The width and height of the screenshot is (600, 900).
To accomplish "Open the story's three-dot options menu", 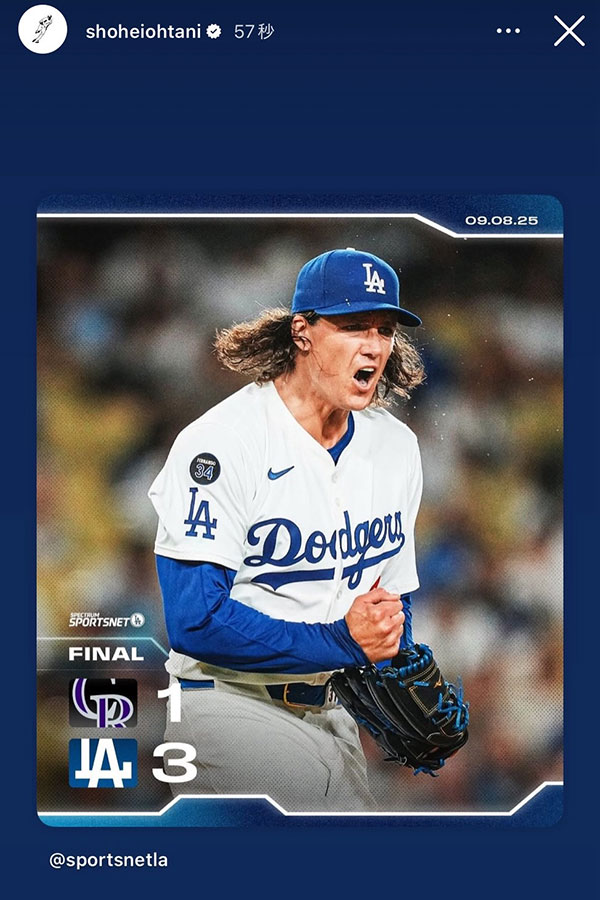I will 508,31.
